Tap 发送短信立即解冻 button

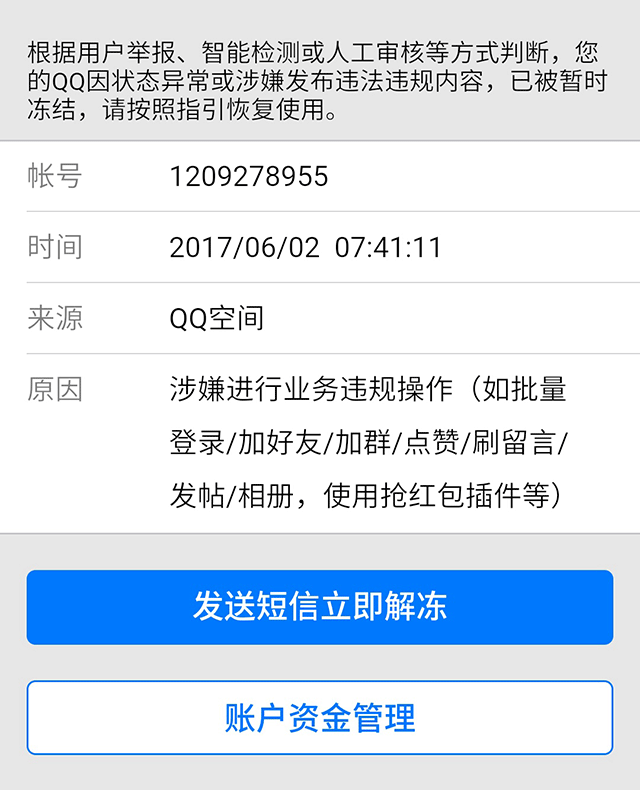(320, 607)
